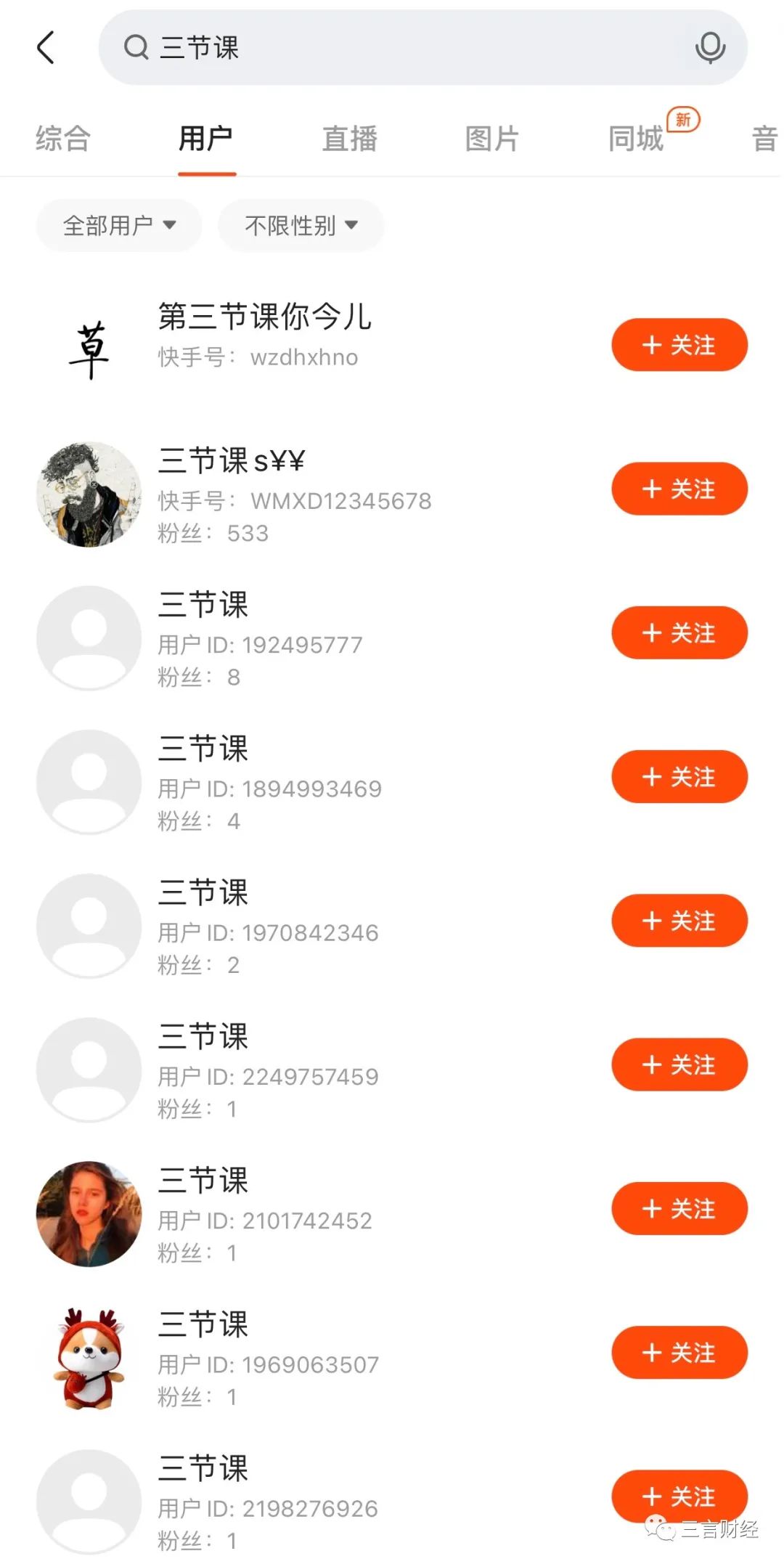Image resolution: width=784 pixels, height=1564 pixels.
Task: Follow user with ID 1969063507
Action: click(x=679, y=1352)
